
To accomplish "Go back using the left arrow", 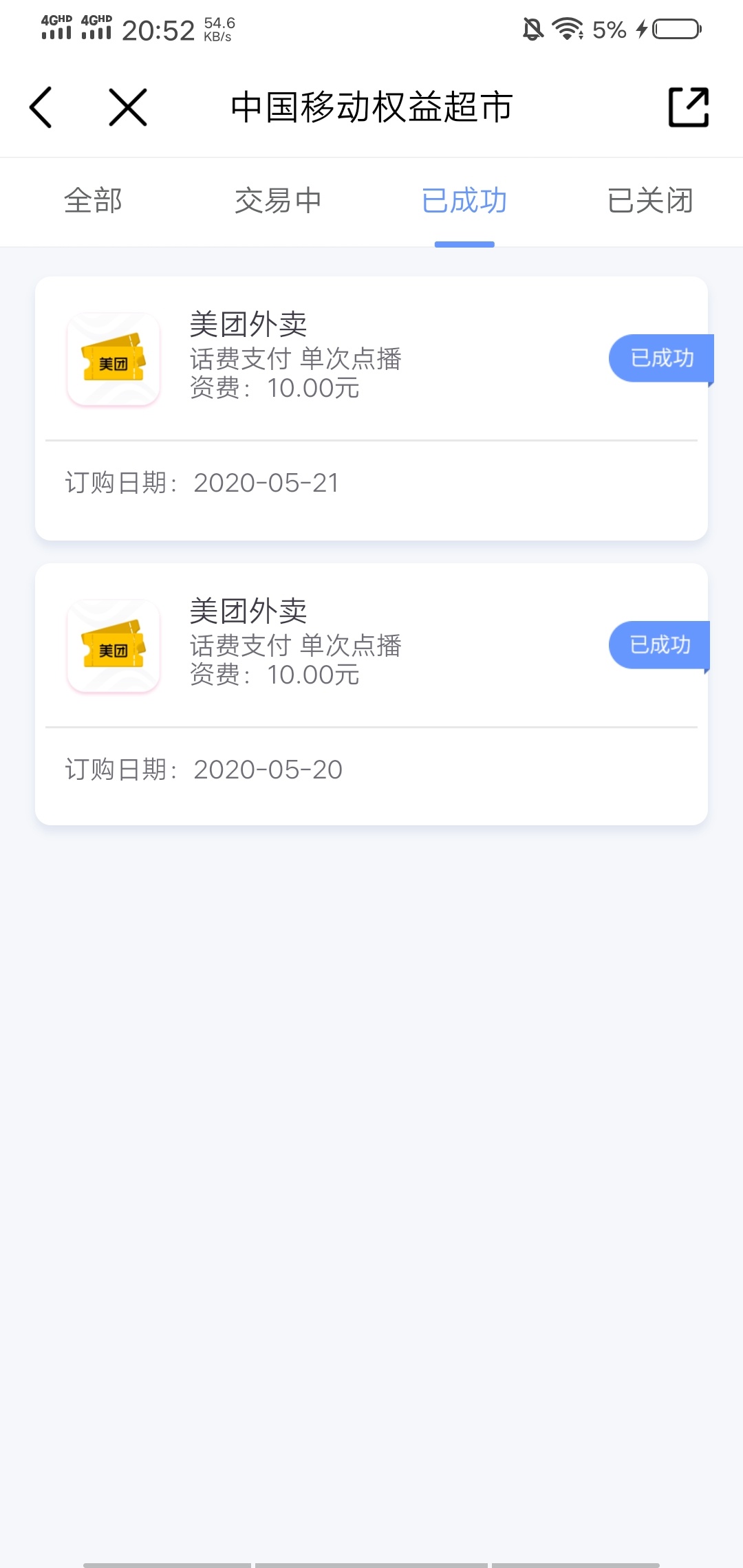I will tap(41, 107).
